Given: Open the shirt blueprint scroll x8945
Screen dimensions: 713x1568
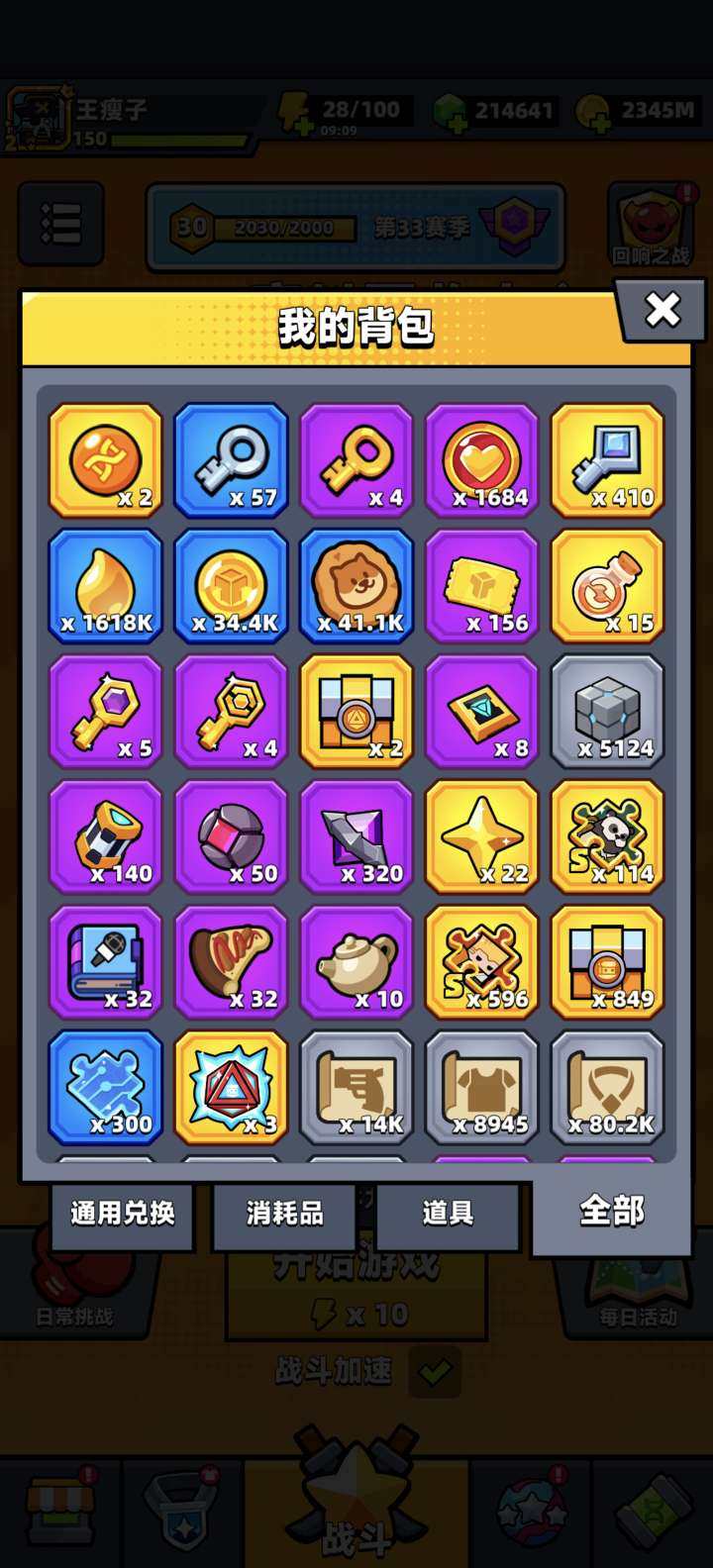Looking at the screenshot, I should [482, 1087].
